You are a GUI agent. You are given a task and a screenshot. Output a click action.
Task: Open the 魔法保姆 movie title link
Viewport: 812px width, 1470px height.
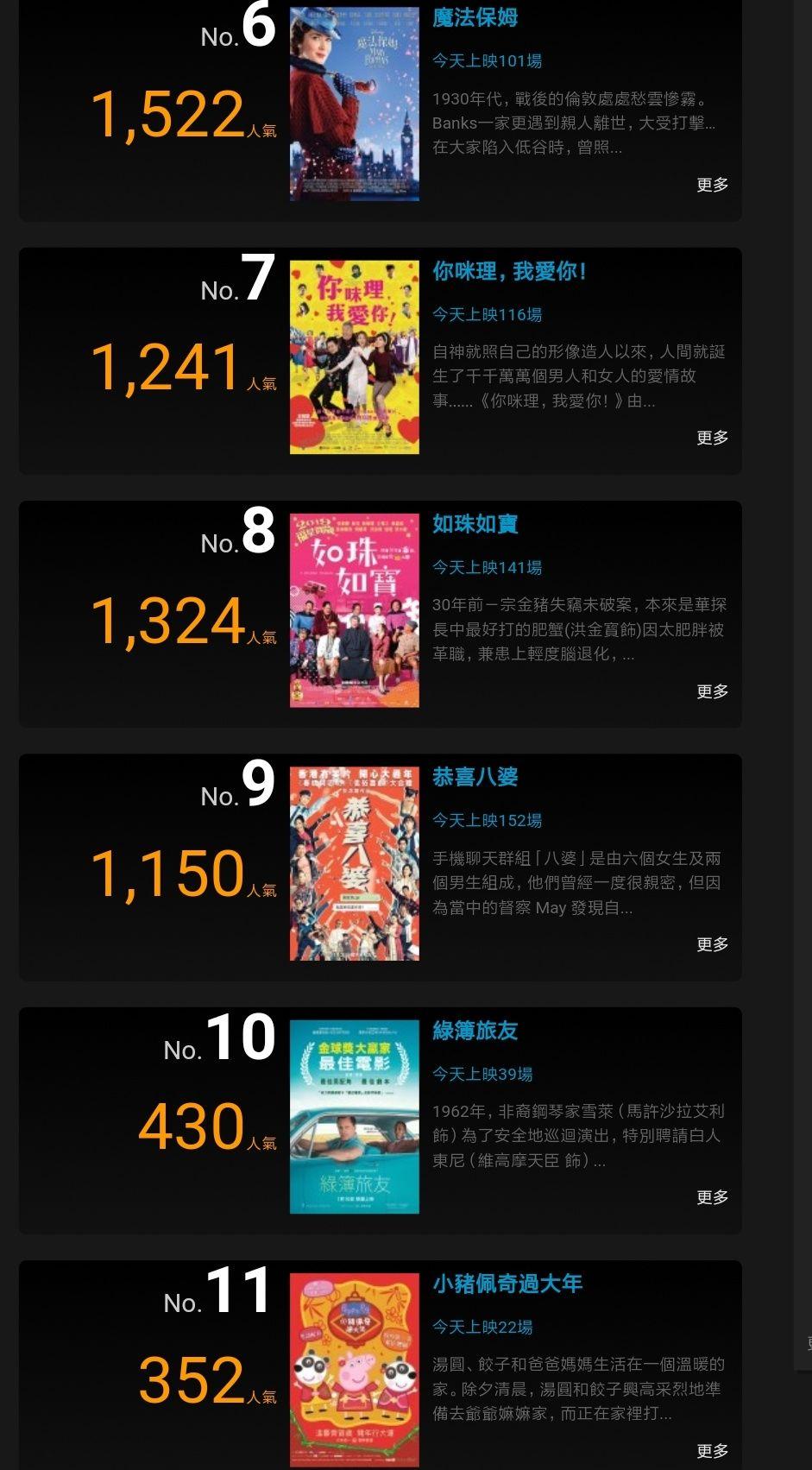click(x=475, y=17)
